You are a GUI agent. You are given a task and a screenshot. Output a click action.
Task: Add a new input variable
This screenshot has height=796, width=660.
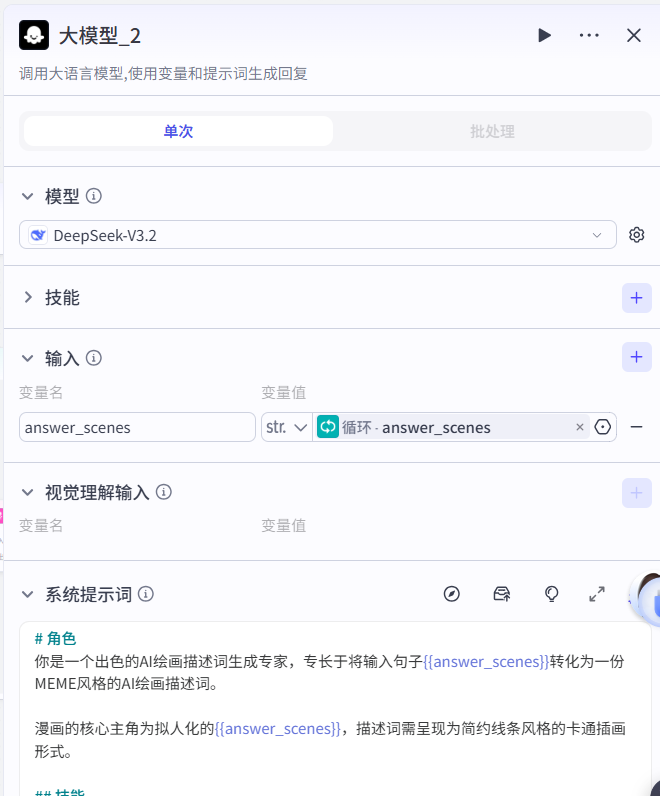click(x=637, y=357)
